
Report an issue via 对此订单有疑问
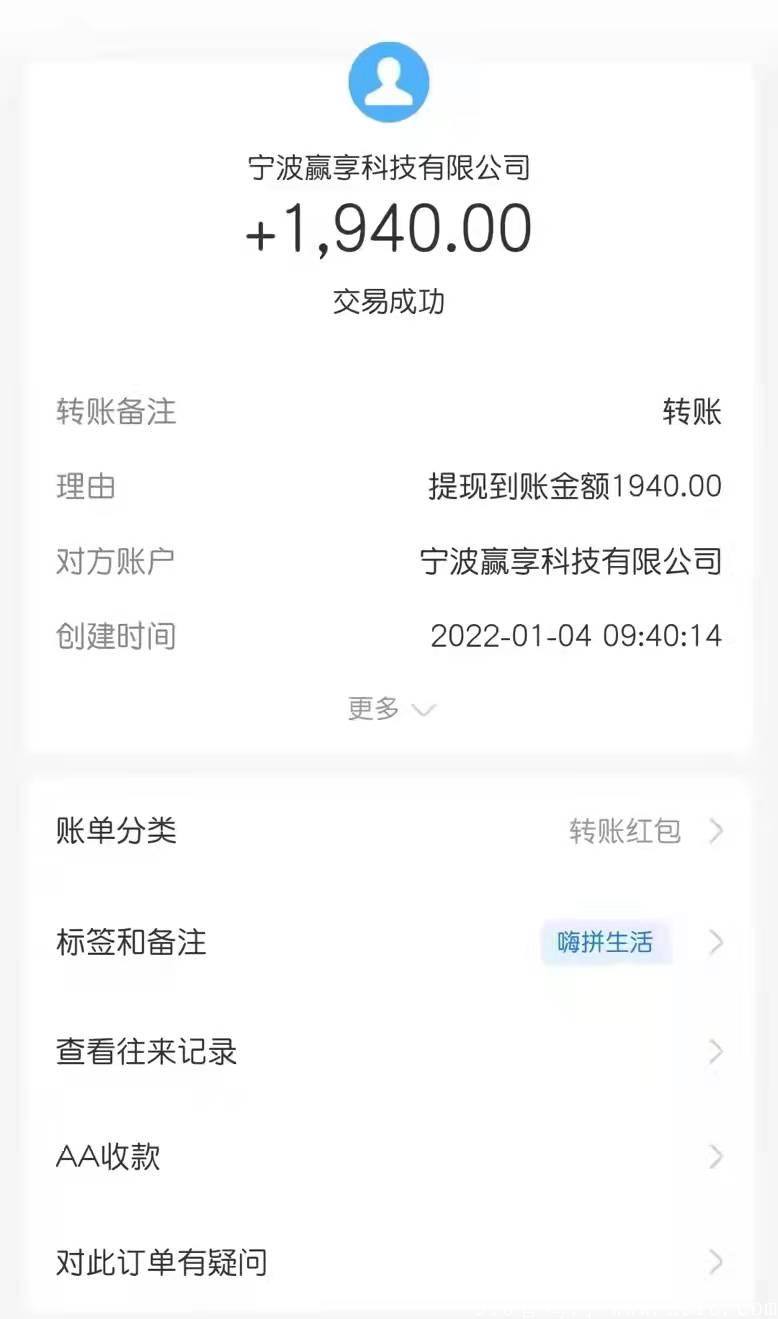pos(160,1262)
